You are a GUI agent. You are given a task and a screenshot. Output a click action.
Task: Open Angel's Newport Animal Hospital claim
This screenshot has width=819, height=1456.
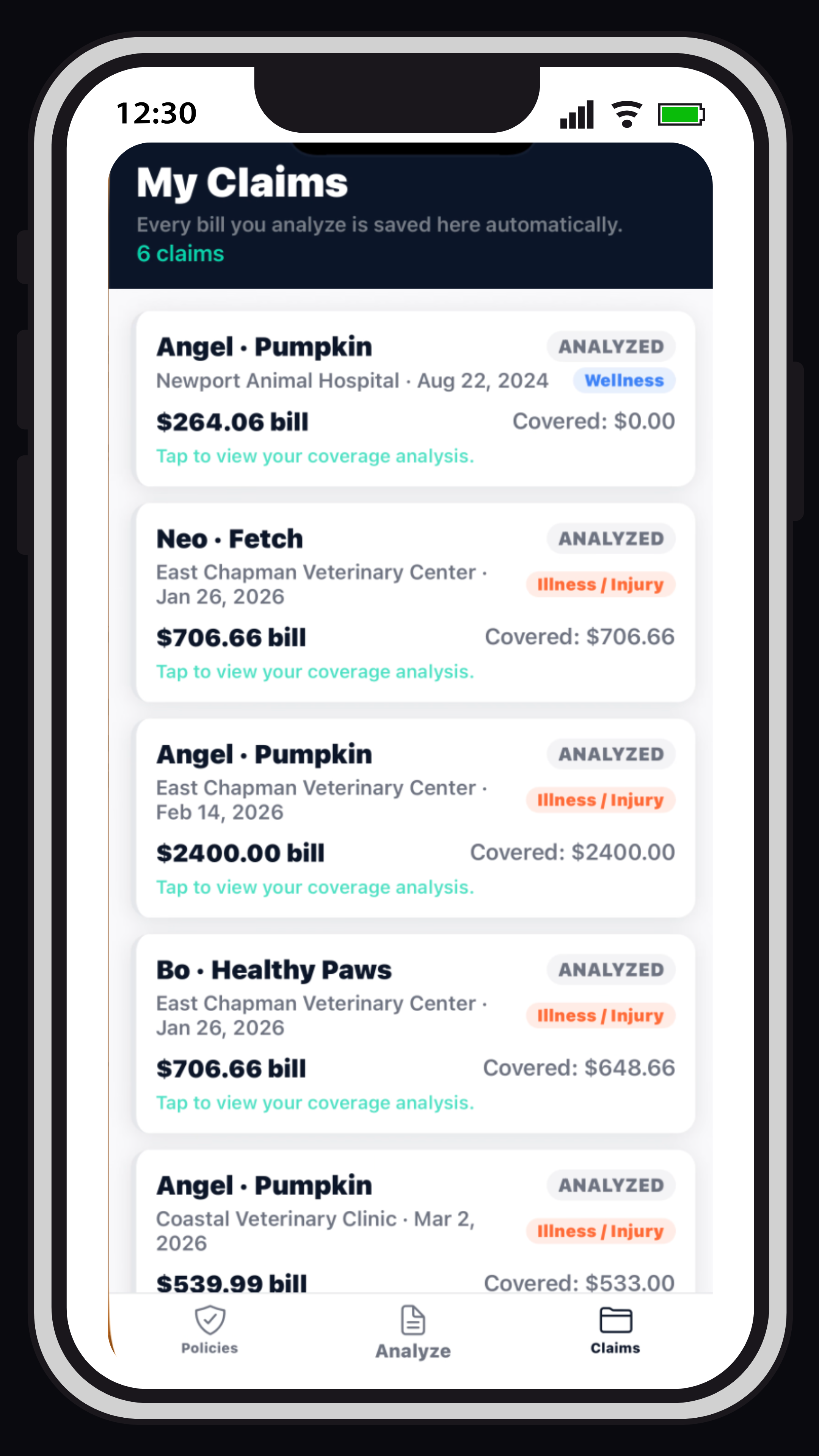click(x=416, y=399)
